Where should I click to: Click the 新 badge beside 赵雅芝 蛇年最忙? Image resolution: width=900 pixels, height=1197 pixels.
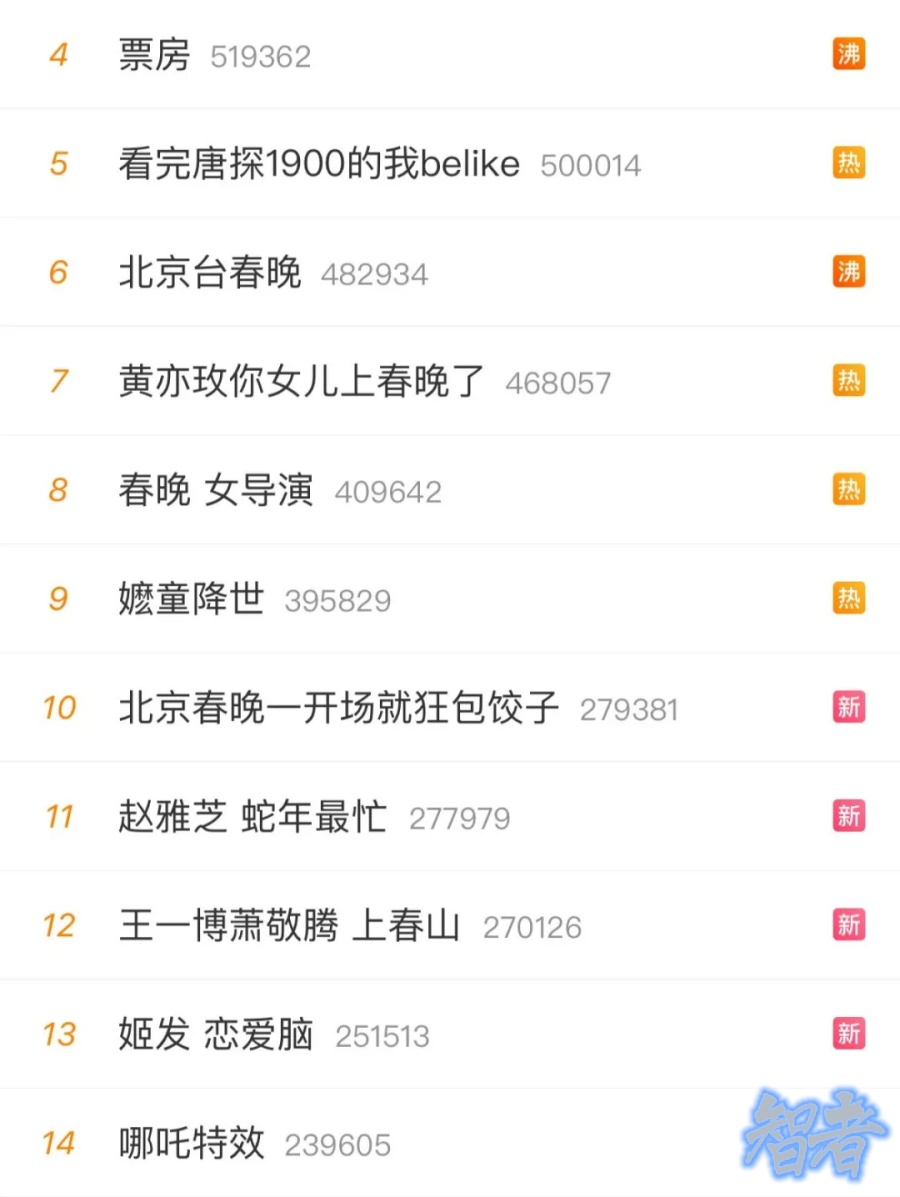(x=849, y=816)
